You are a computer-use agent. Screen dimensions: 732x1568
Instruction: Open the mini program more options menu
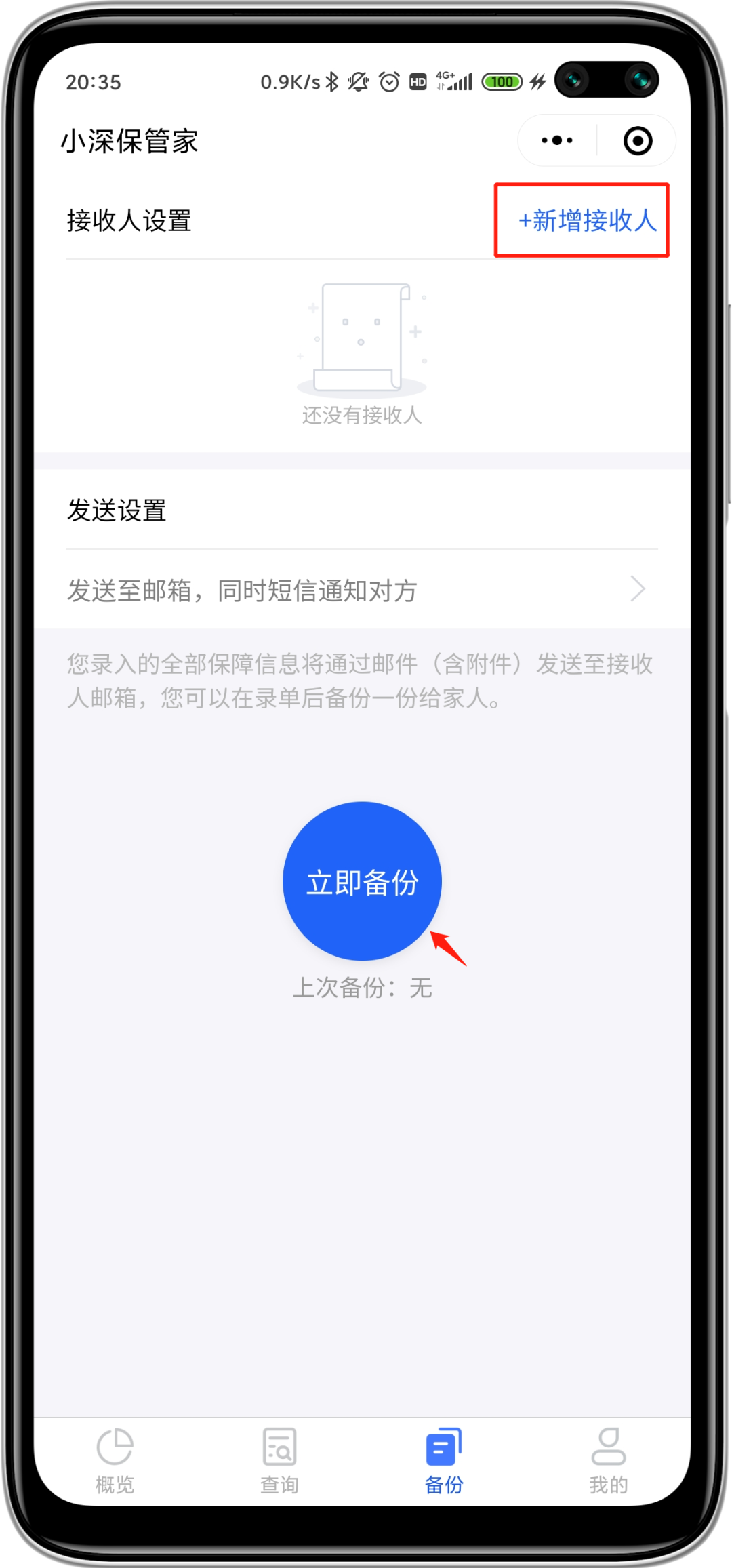pyautogui.click(x=557, y=140)
